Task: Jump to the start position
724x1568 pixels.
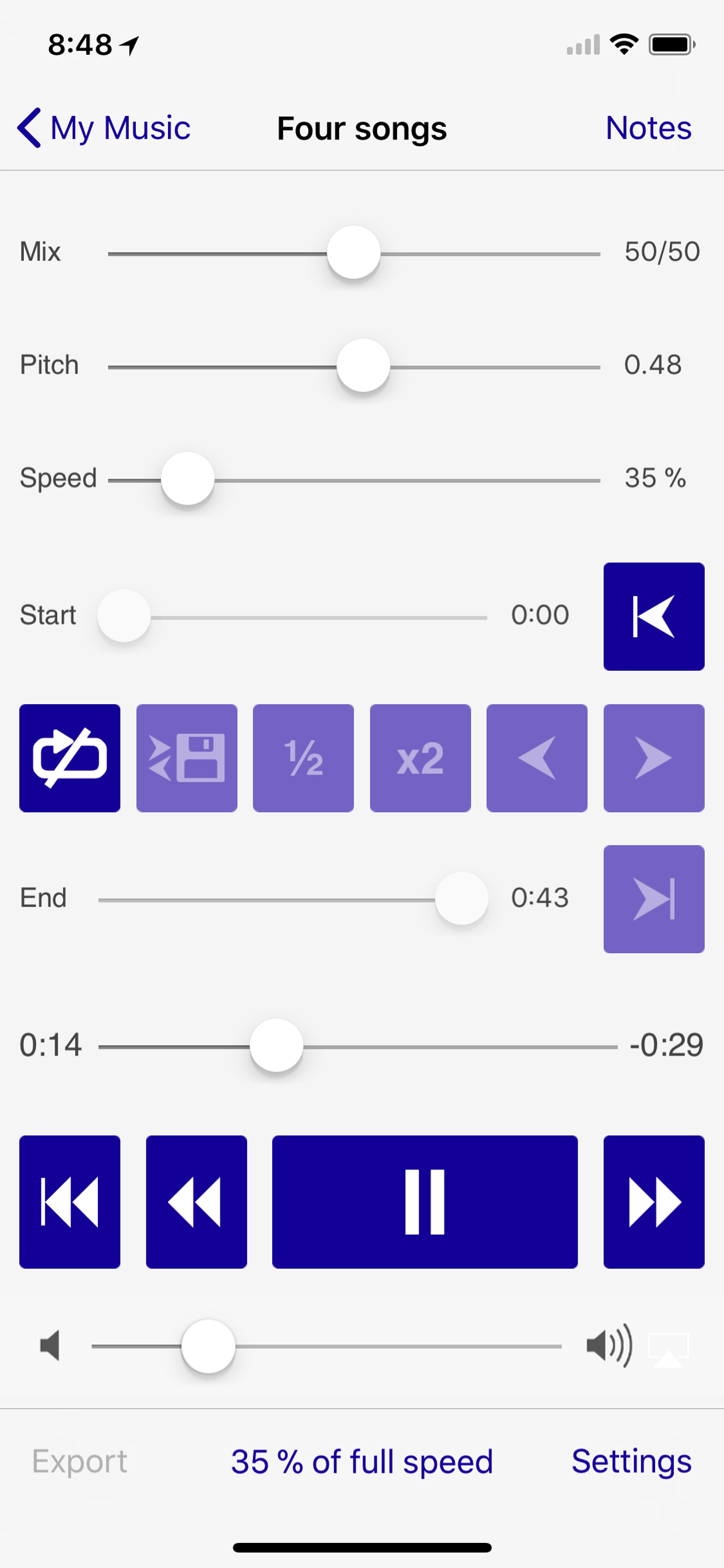Action: point(653,615)
